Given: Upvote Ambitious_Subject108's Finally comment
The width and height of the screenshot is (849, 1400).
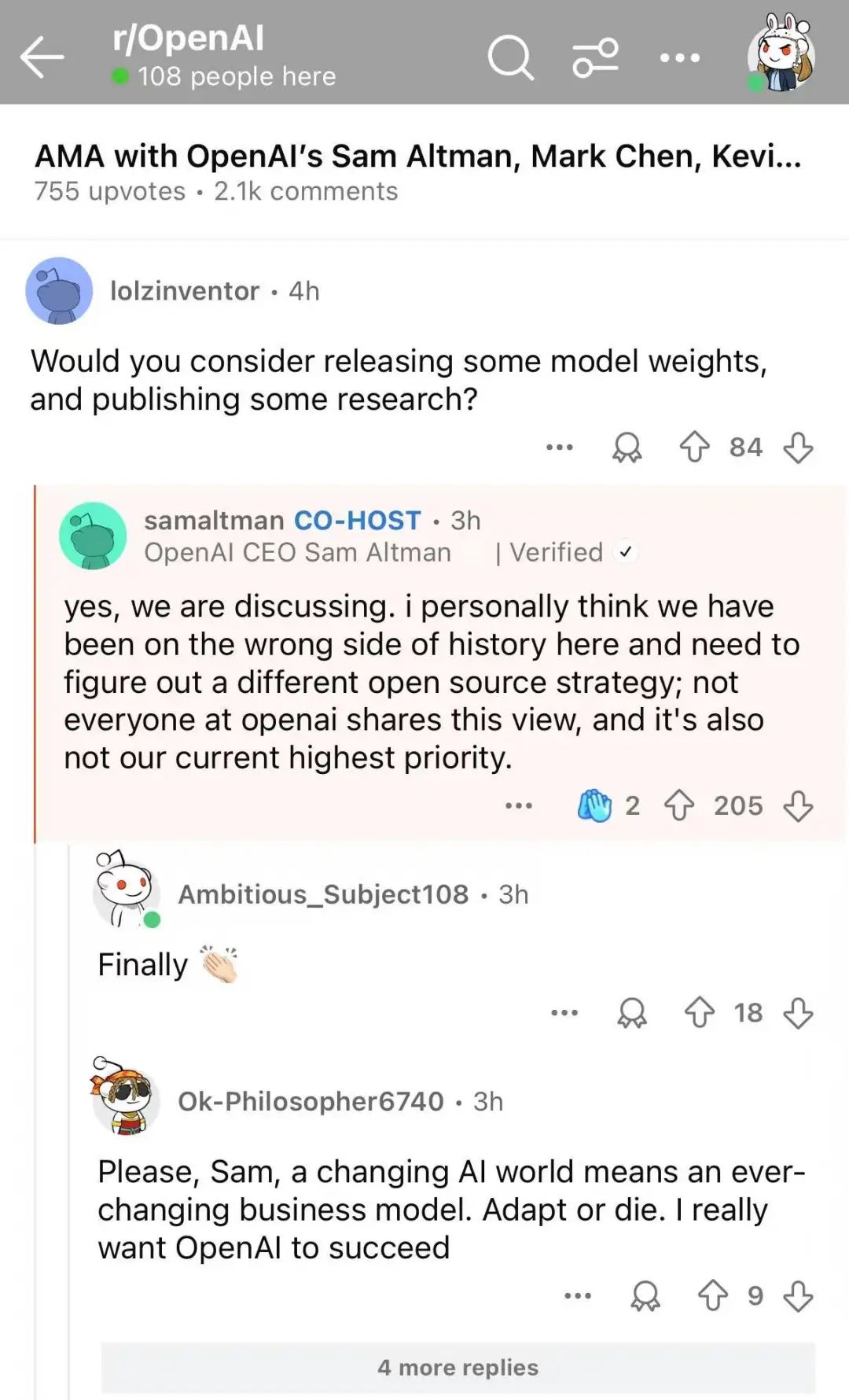Looking at the screenshot, I should (699, 1012).
